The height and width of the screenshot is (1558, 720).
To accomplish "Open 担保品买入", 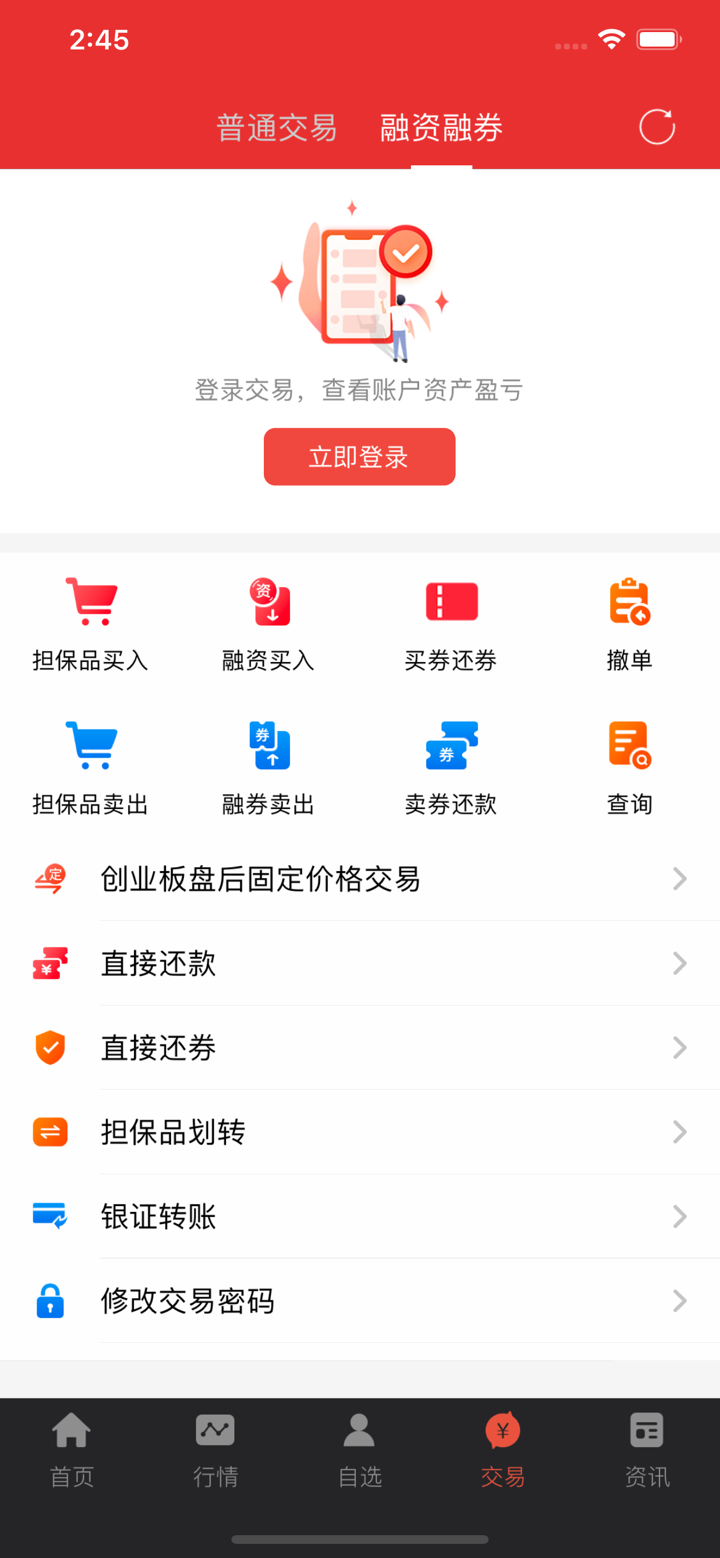I will pos(91,623).
